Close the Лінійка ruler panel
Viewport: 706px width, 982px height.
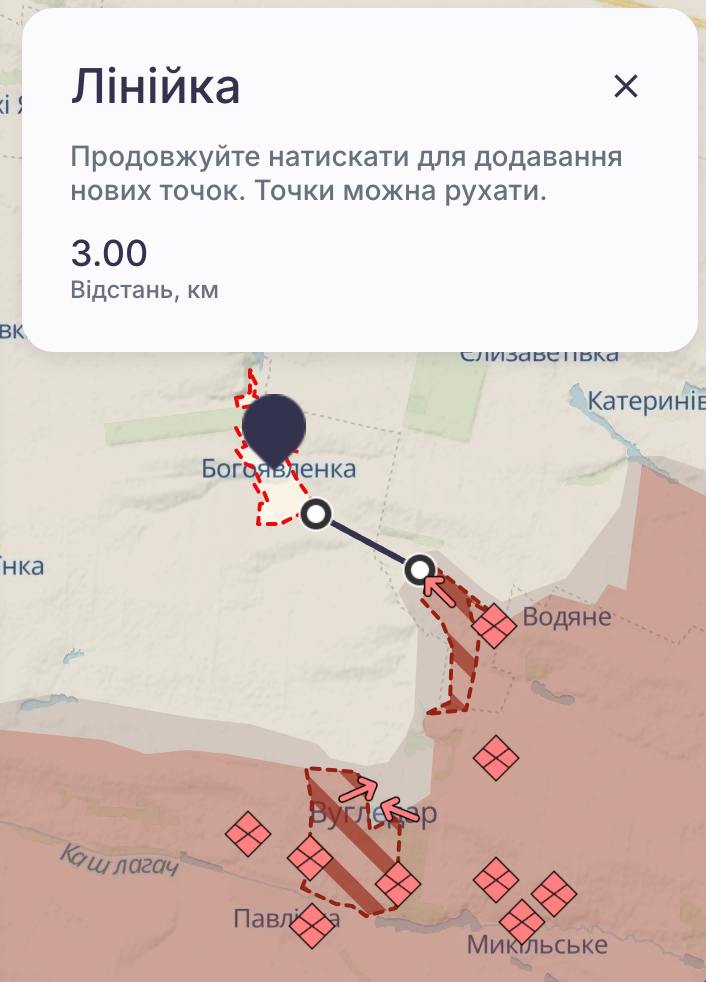pyautogui.click(x=625, y=87)
